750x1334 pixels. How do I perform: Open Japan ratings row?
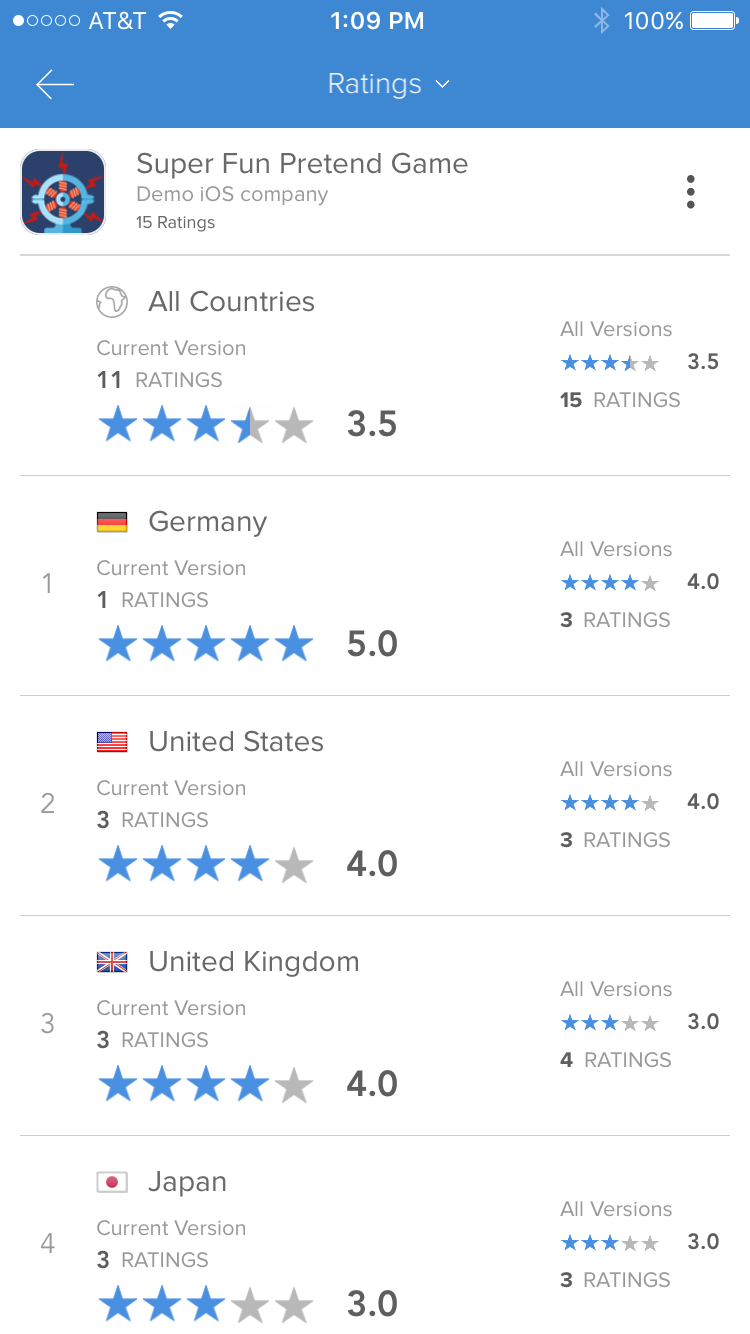(375, 1240)
